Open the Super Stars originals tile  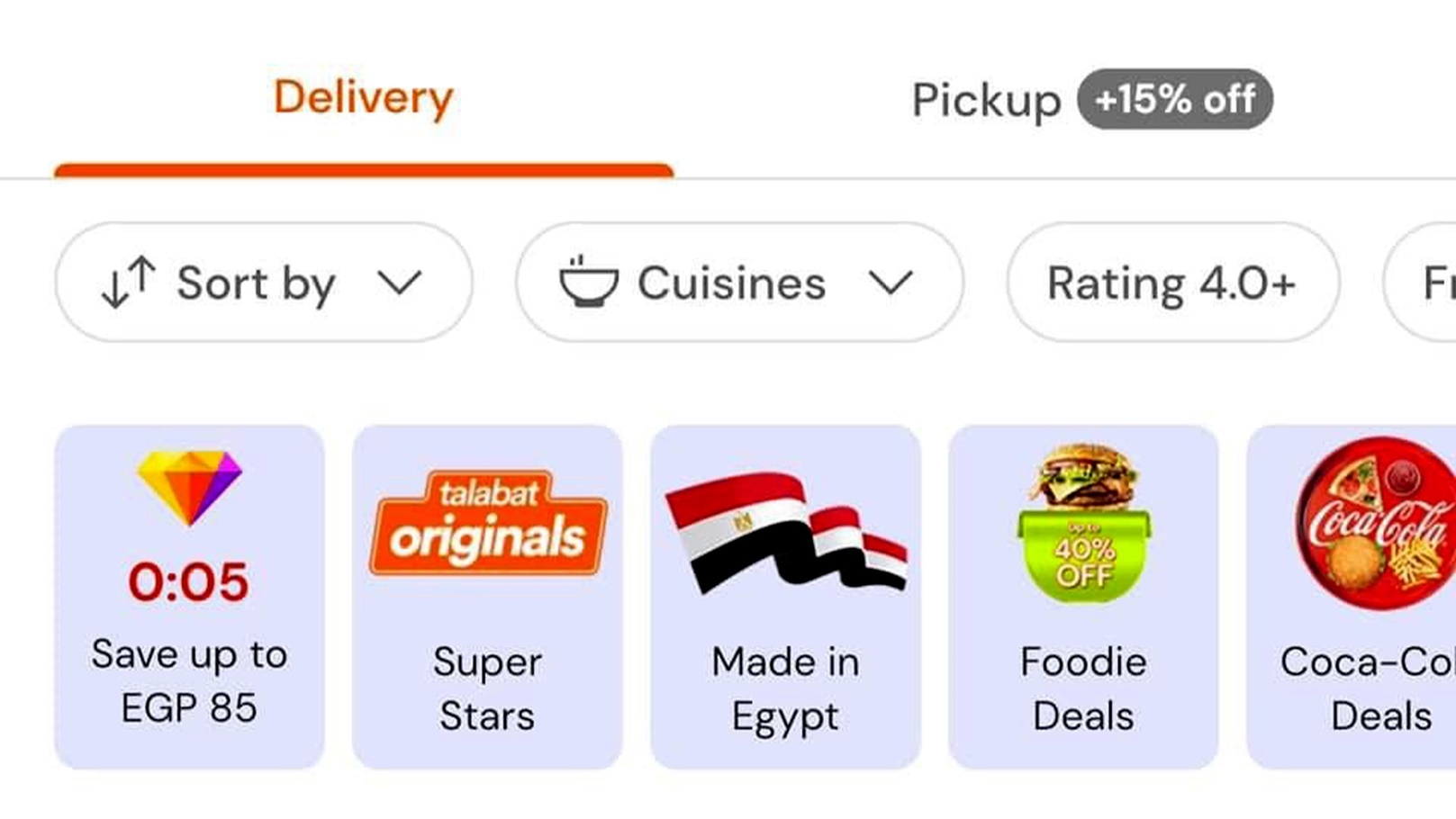tap(487, 597)
